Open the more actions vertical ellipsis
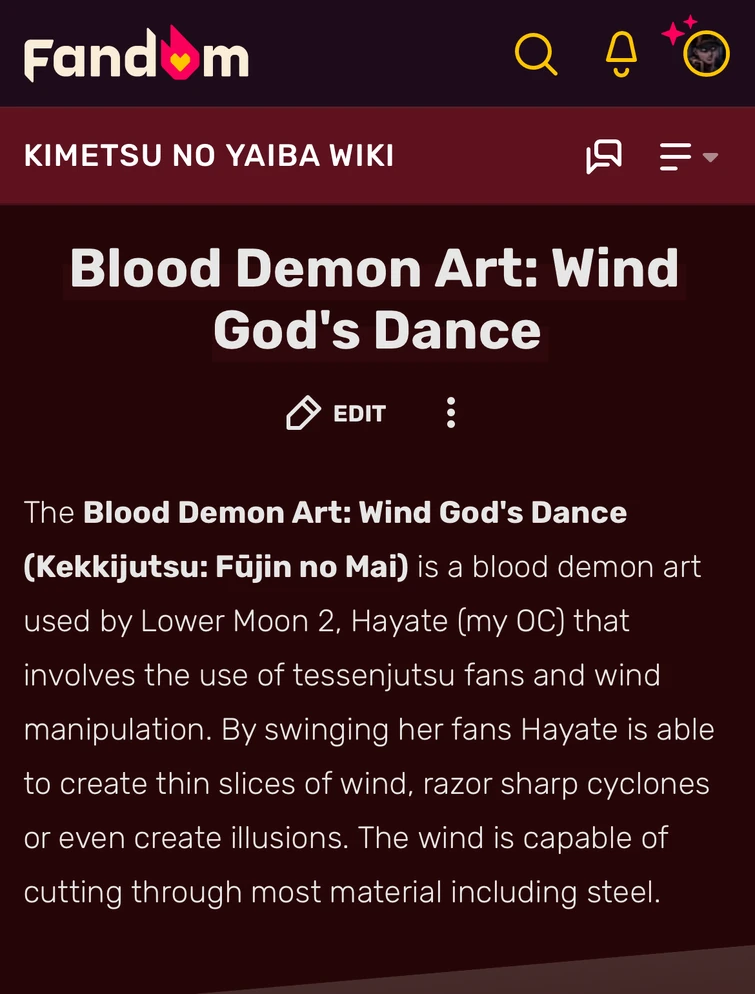 (451, 412)
